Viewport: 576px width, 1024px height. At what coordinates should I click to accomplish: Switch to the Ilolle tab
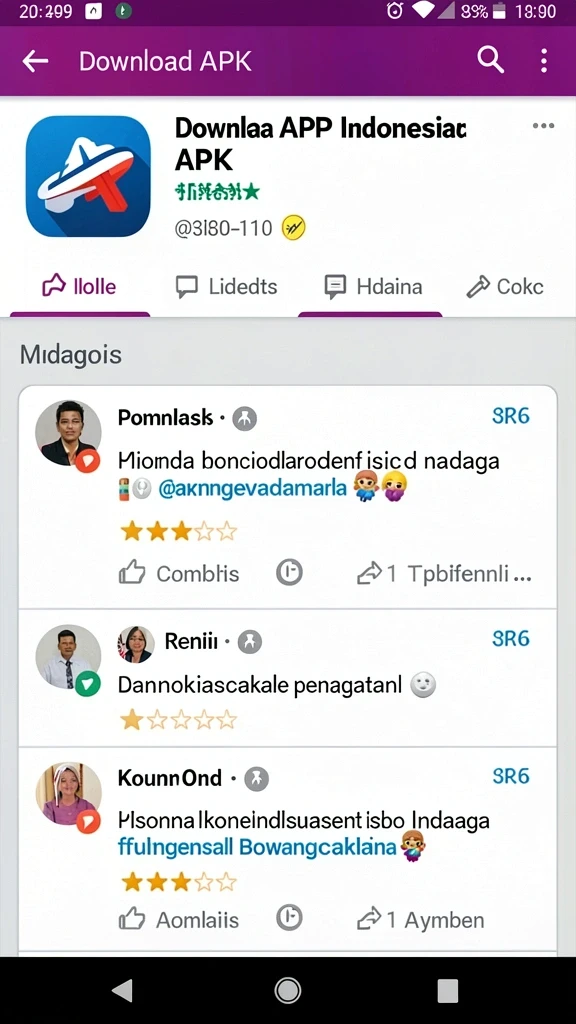click(80, 287)
